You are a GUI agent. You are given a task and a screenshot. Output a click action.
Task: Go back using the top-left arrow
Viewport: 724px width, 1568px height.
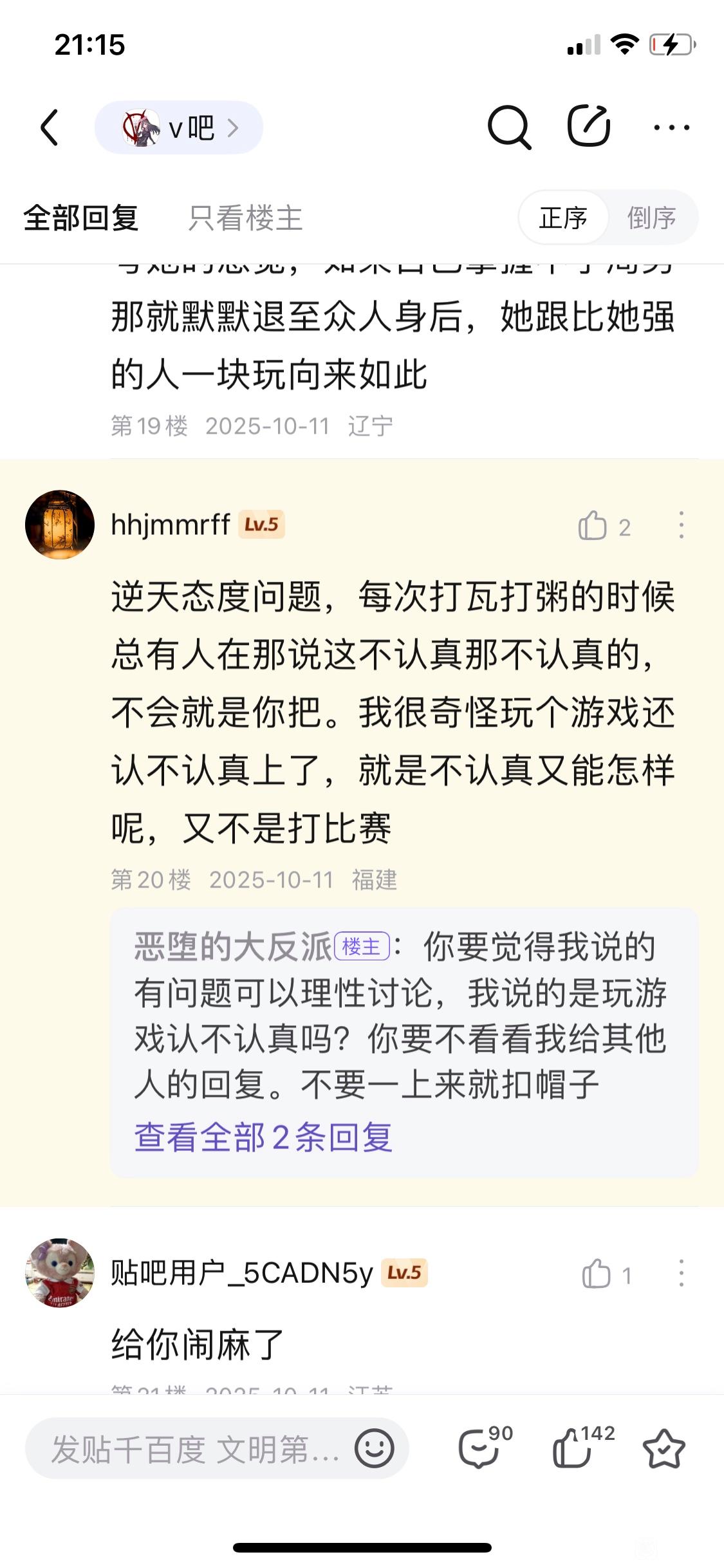[x=50, y=127]
